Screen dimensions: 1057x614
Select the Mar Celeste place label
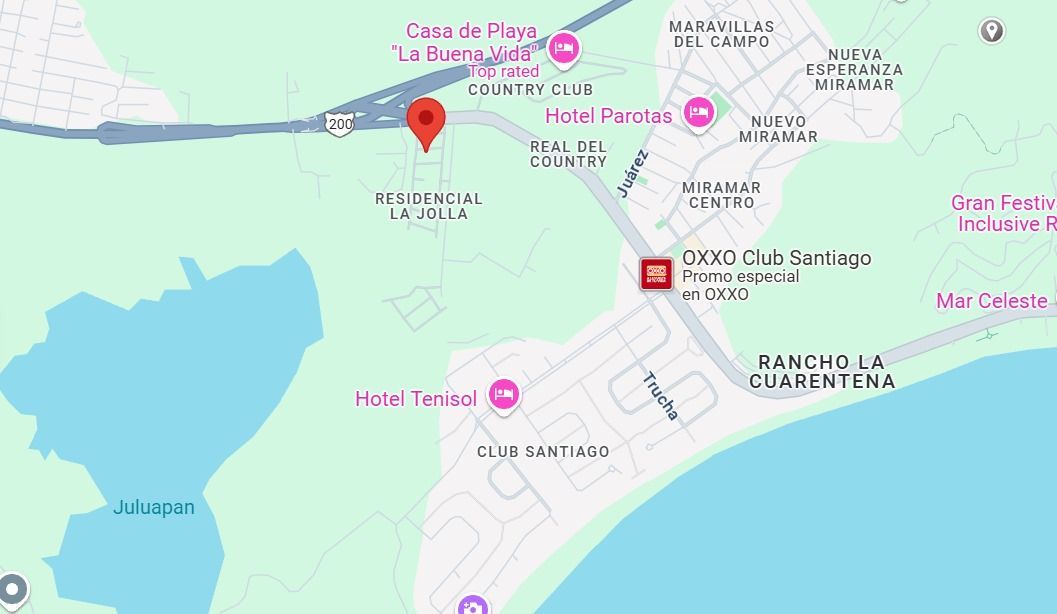[991, 301]
